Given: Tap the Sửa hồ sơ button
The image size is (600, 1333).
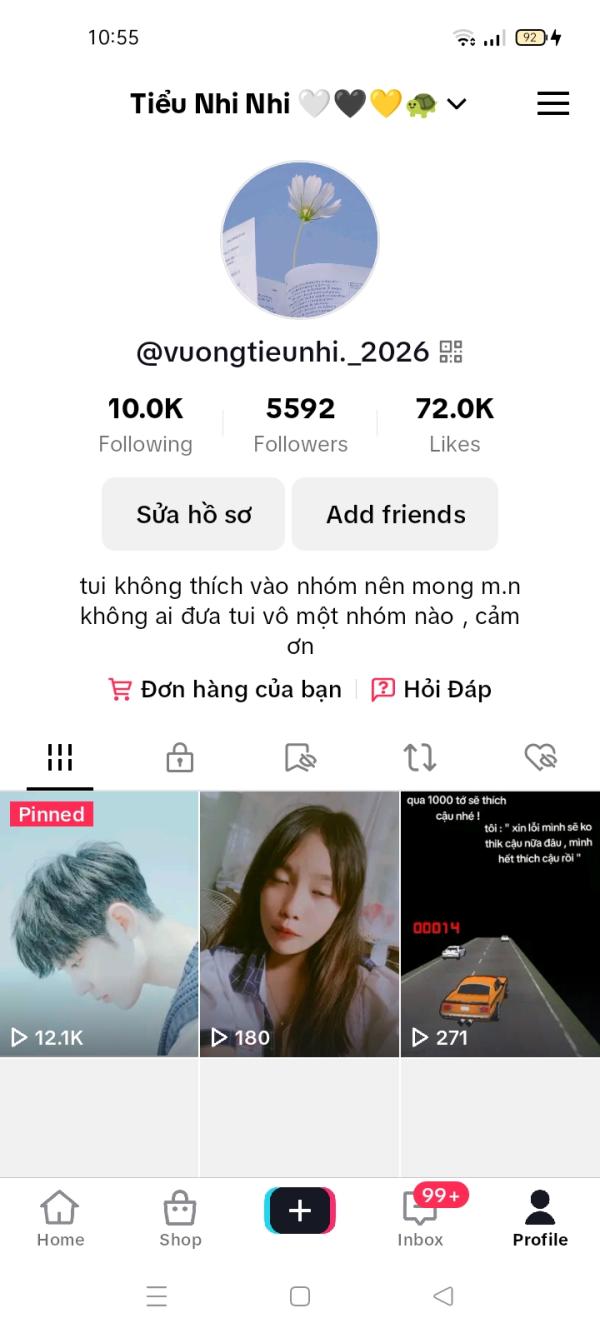Looking at the screenshot, I should tap(194, 514).
